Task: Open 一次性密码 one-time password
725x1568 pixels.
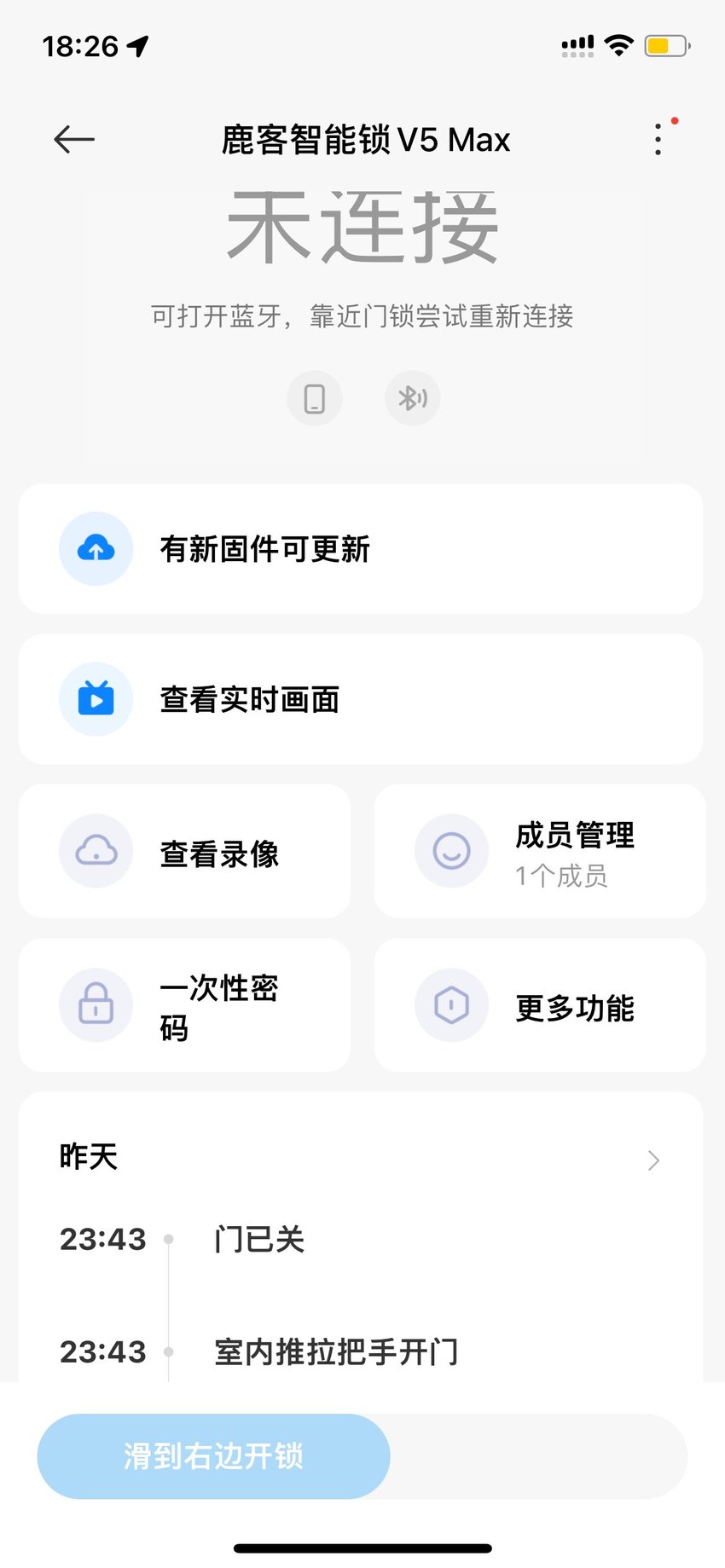Action: tap(185, 1005)
